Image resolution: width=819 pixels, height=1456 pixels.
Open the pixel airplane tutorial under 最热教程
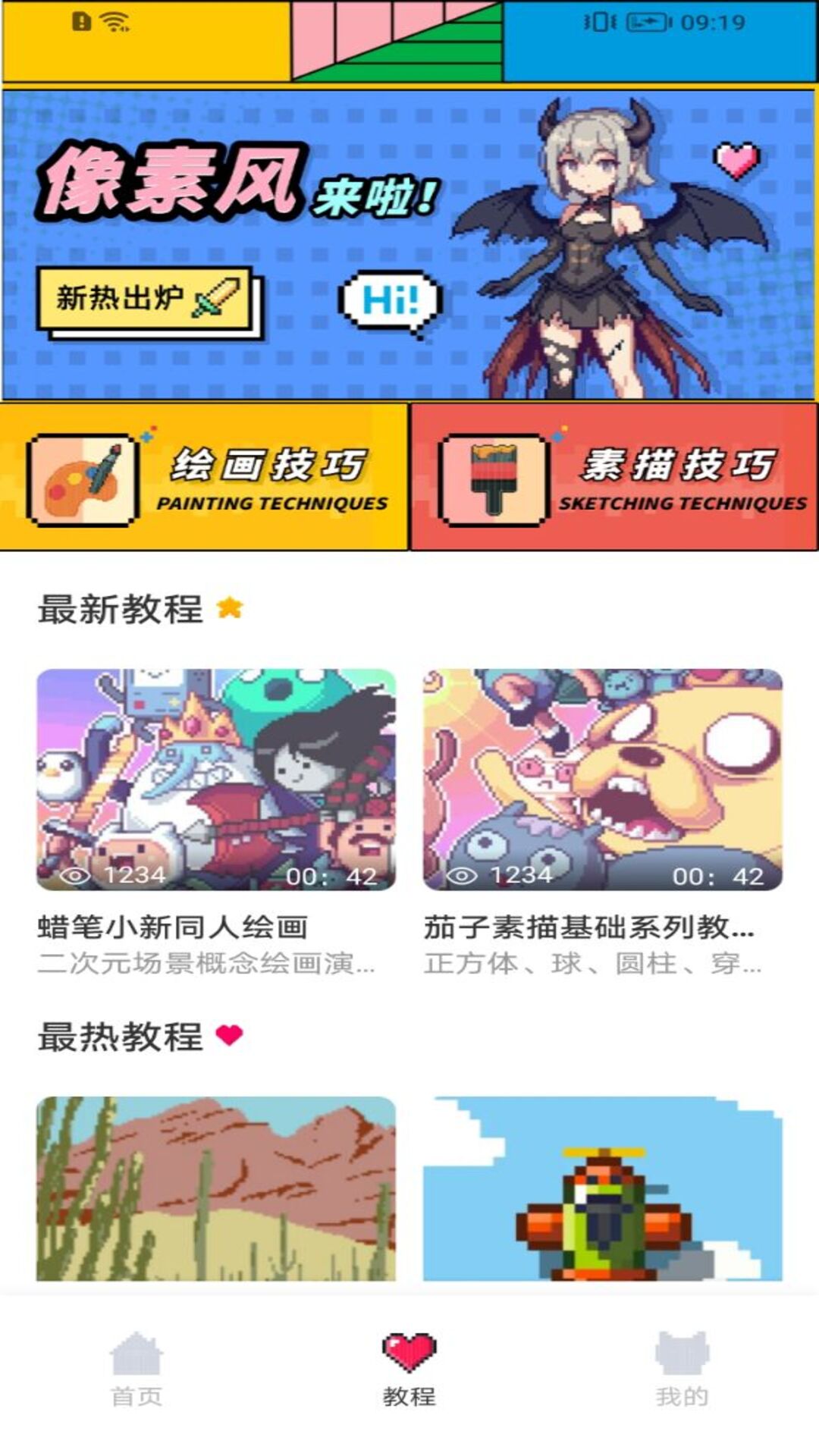603,1189
